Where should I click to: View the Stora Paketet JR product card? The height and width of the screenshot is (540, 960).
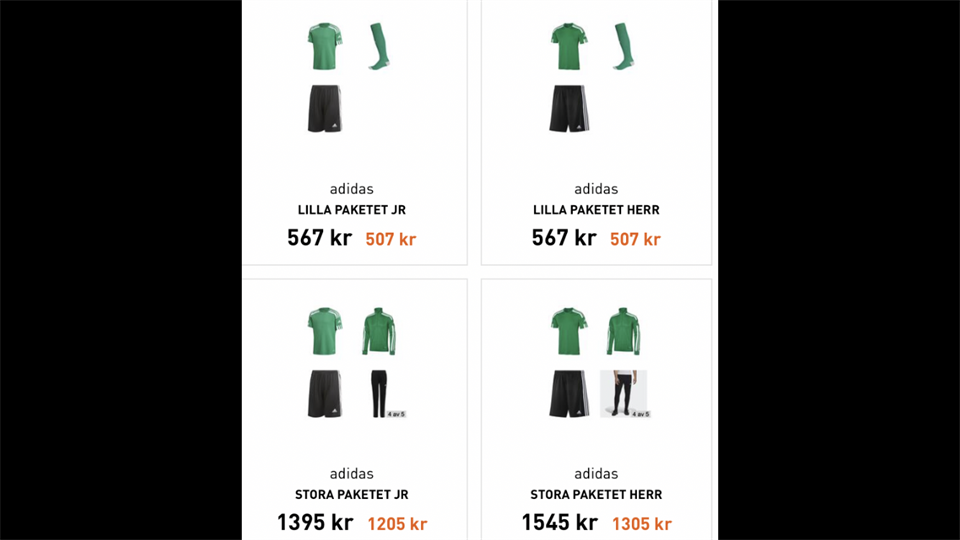coord(352,494)
